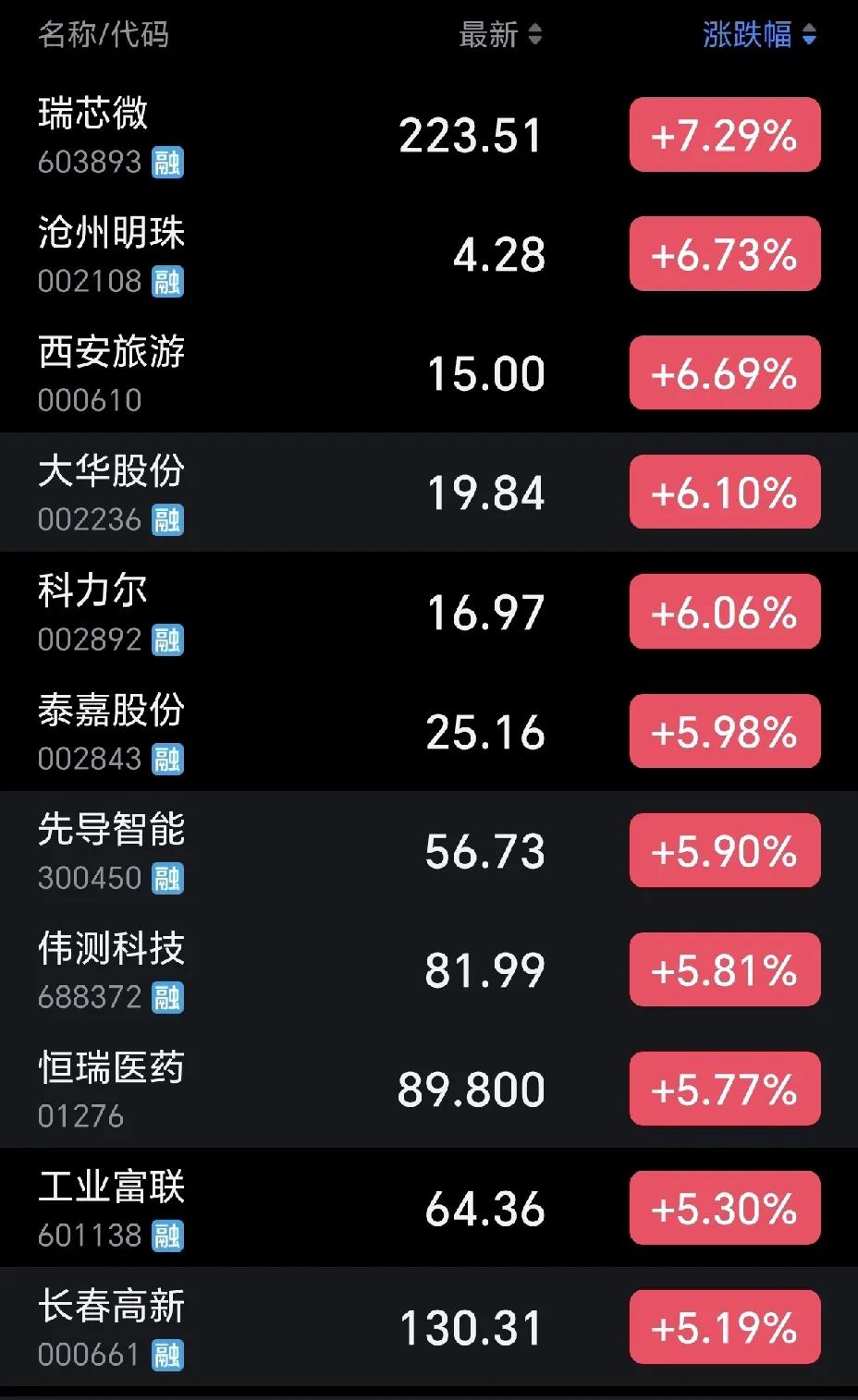Open the 科力尔 stock page
The height and width of the screenshot is (1400, 858).
(429, 612)
